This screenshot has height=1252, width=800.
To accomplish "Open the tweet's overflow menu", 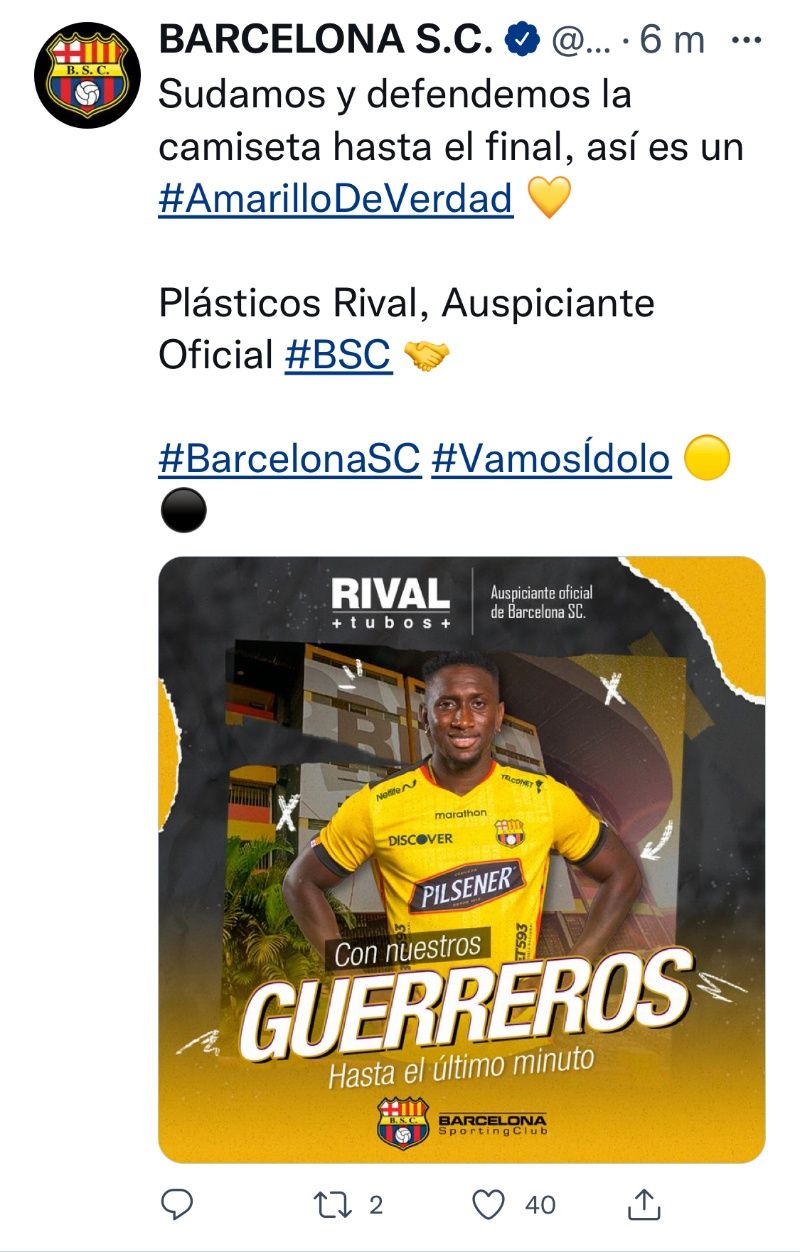I will tap(748, 41).
